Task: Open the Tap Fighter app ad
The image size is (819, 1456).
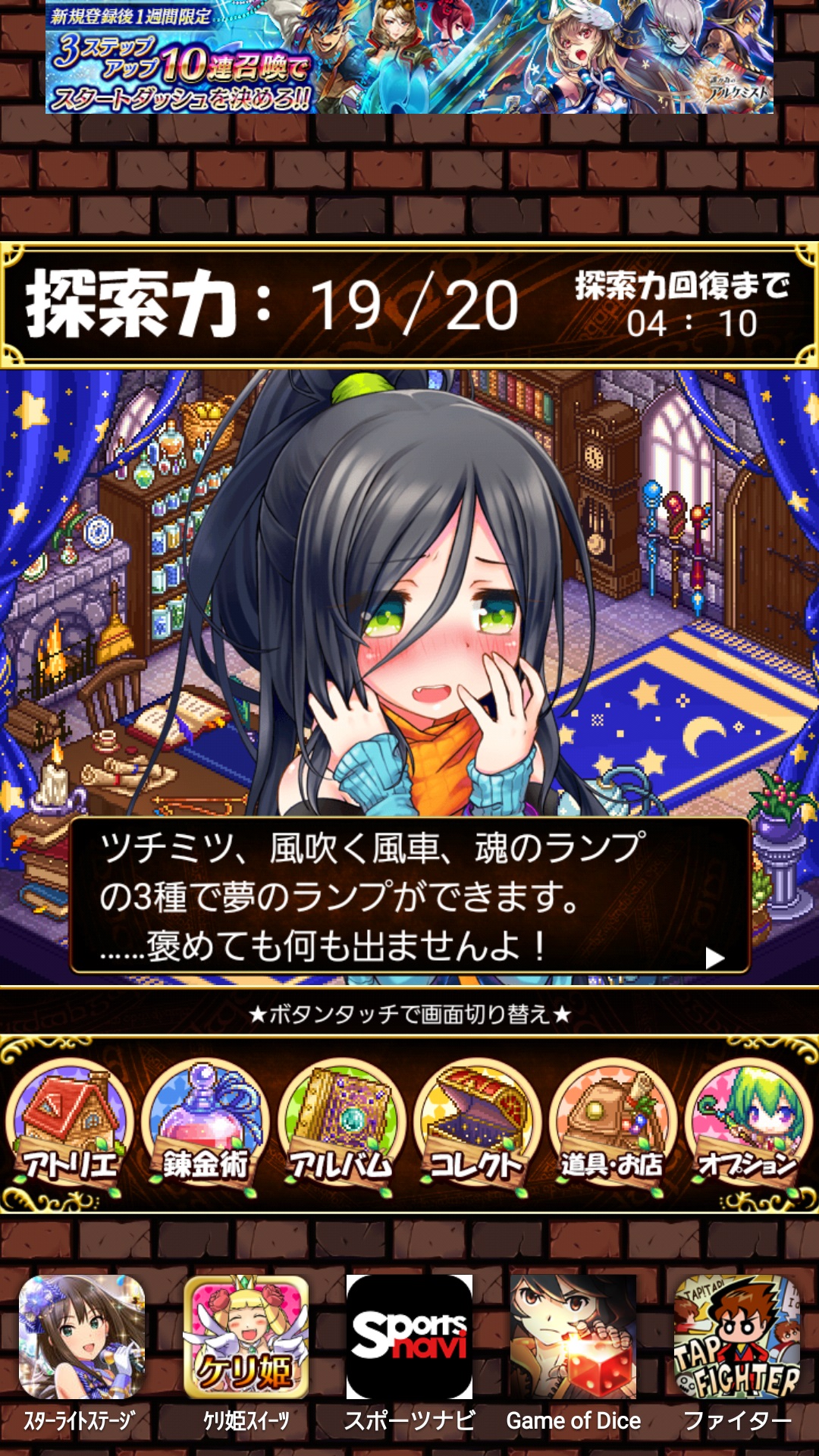Action: point(737,1337)
